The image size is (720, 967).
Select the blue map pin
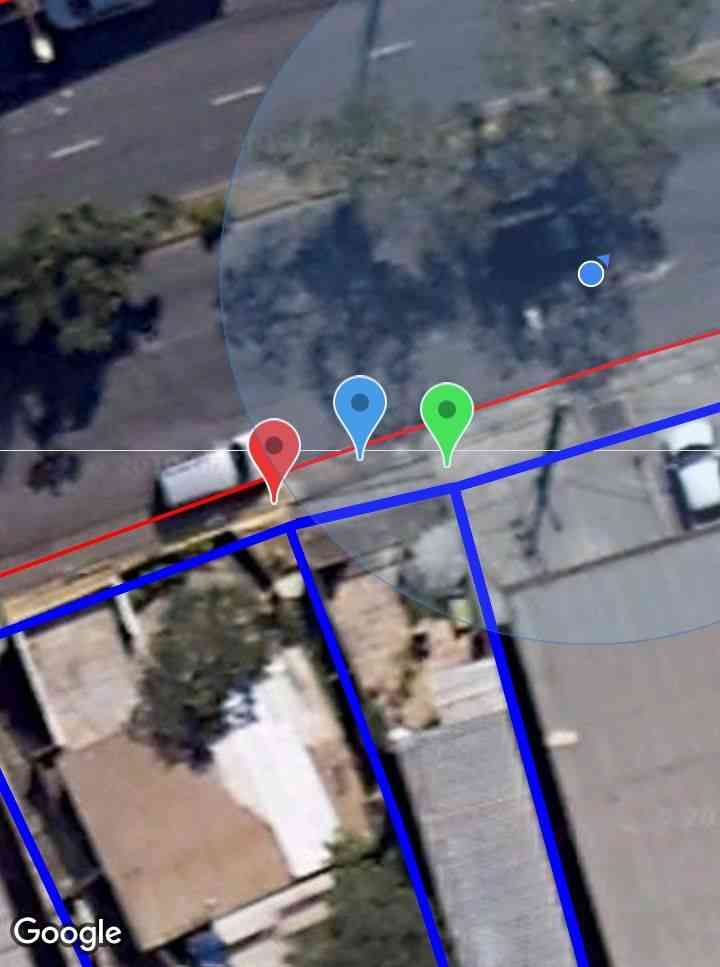(360, 408)
